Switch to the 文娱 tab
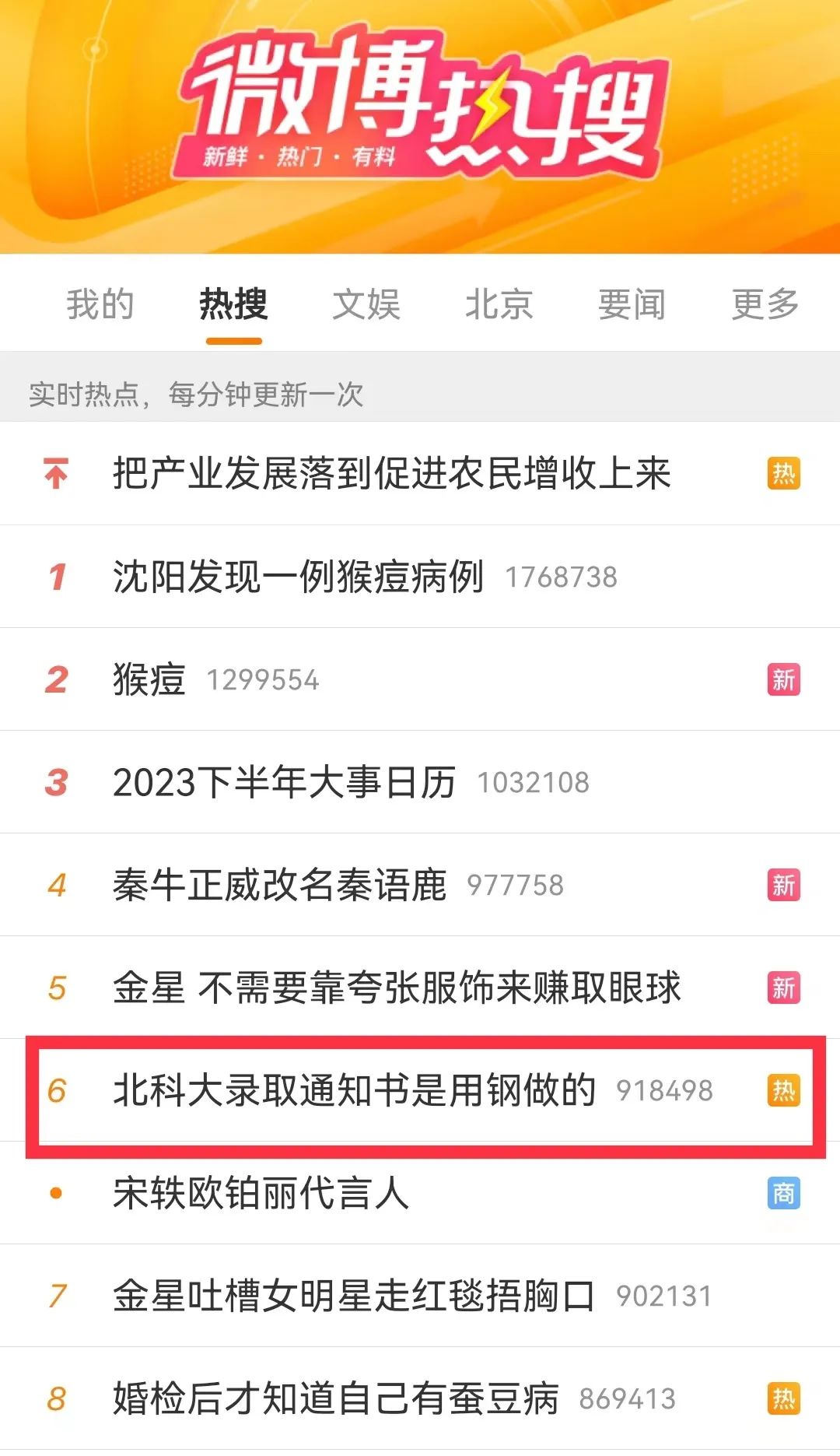Viewport: 840px width, 1456px height. click(366, 304)
